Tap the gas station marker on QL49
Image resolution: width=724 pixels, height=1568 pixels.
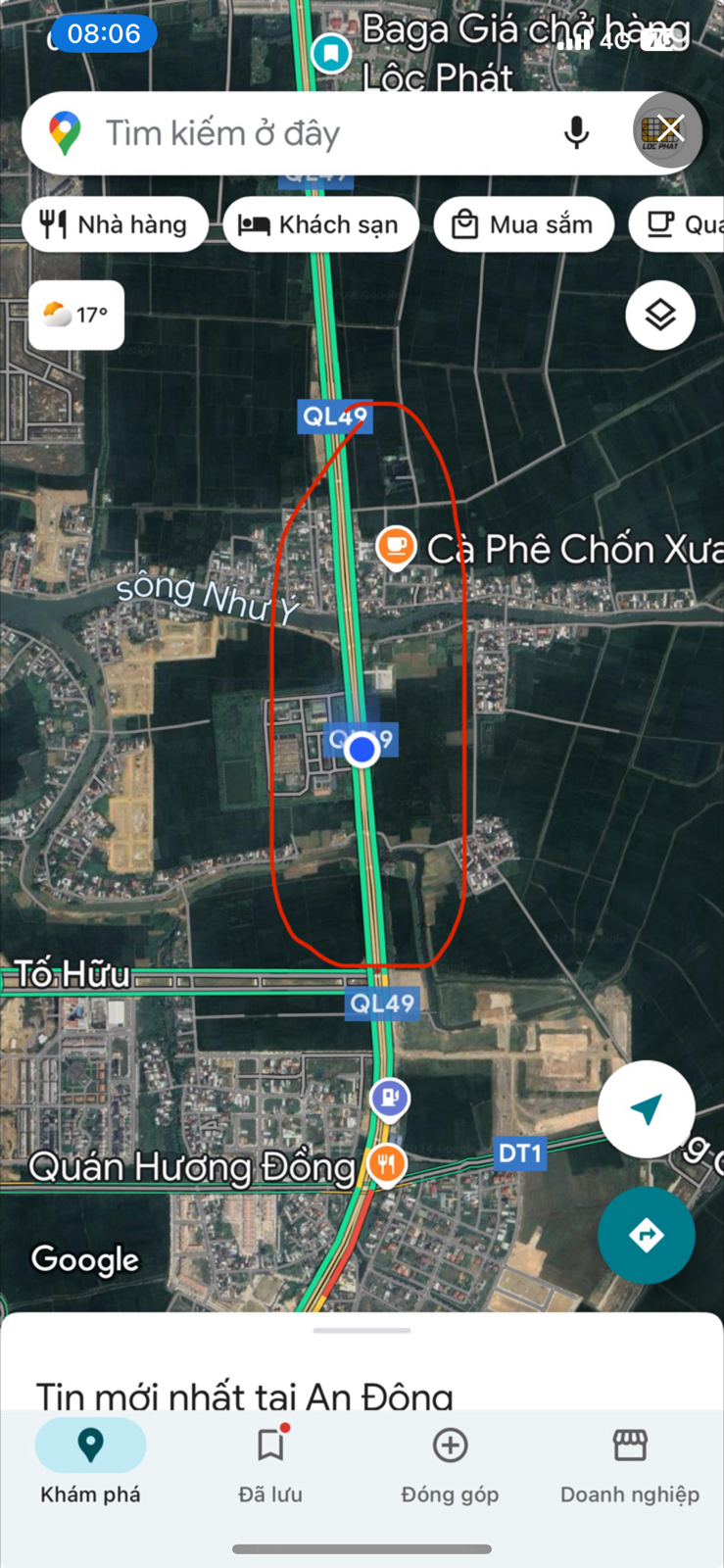click(x=389, y=1098)
